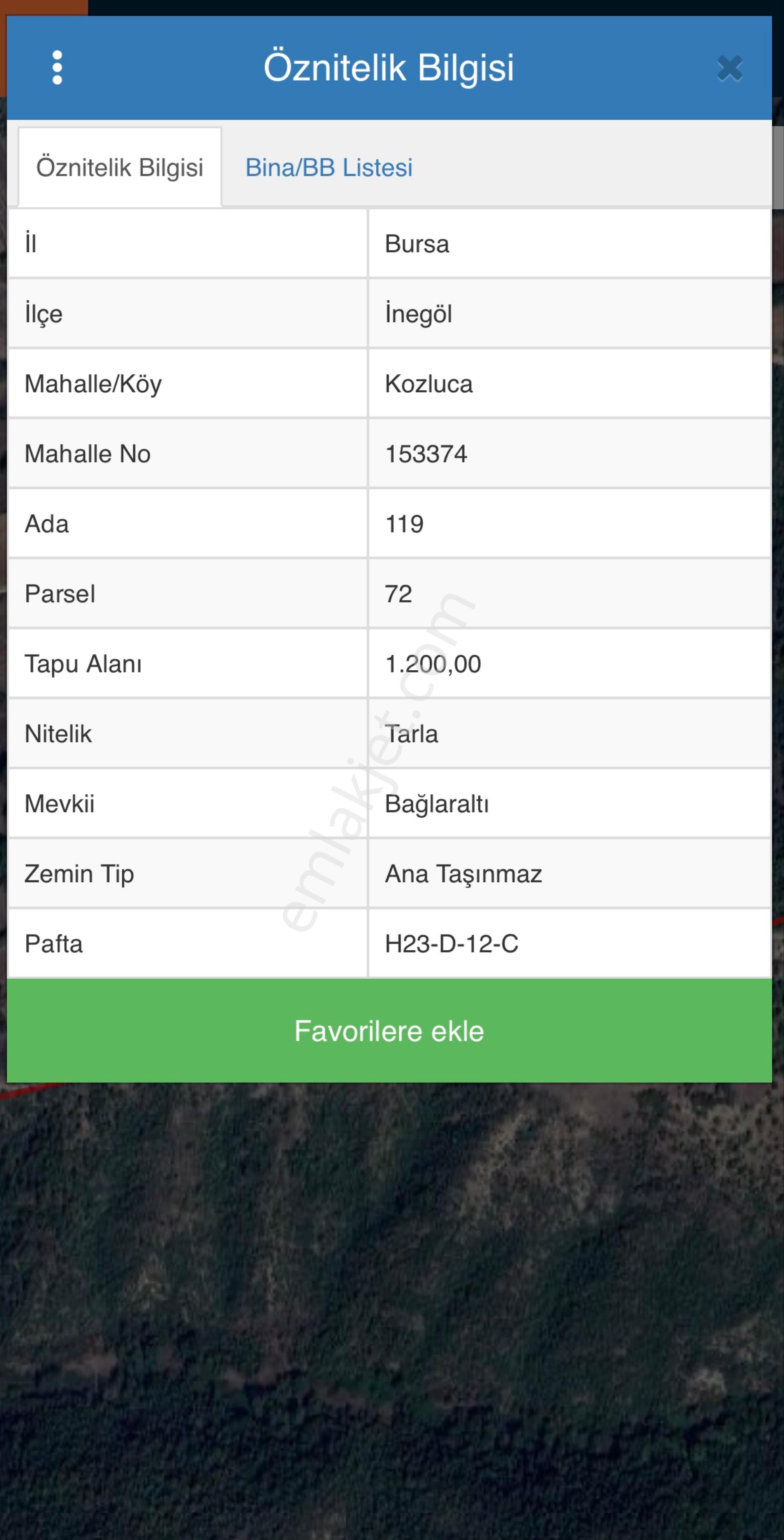This screenshot has height=1540, width=784.
Task: Tap the Favorilere ekle button
Action: pos(389,1031)
